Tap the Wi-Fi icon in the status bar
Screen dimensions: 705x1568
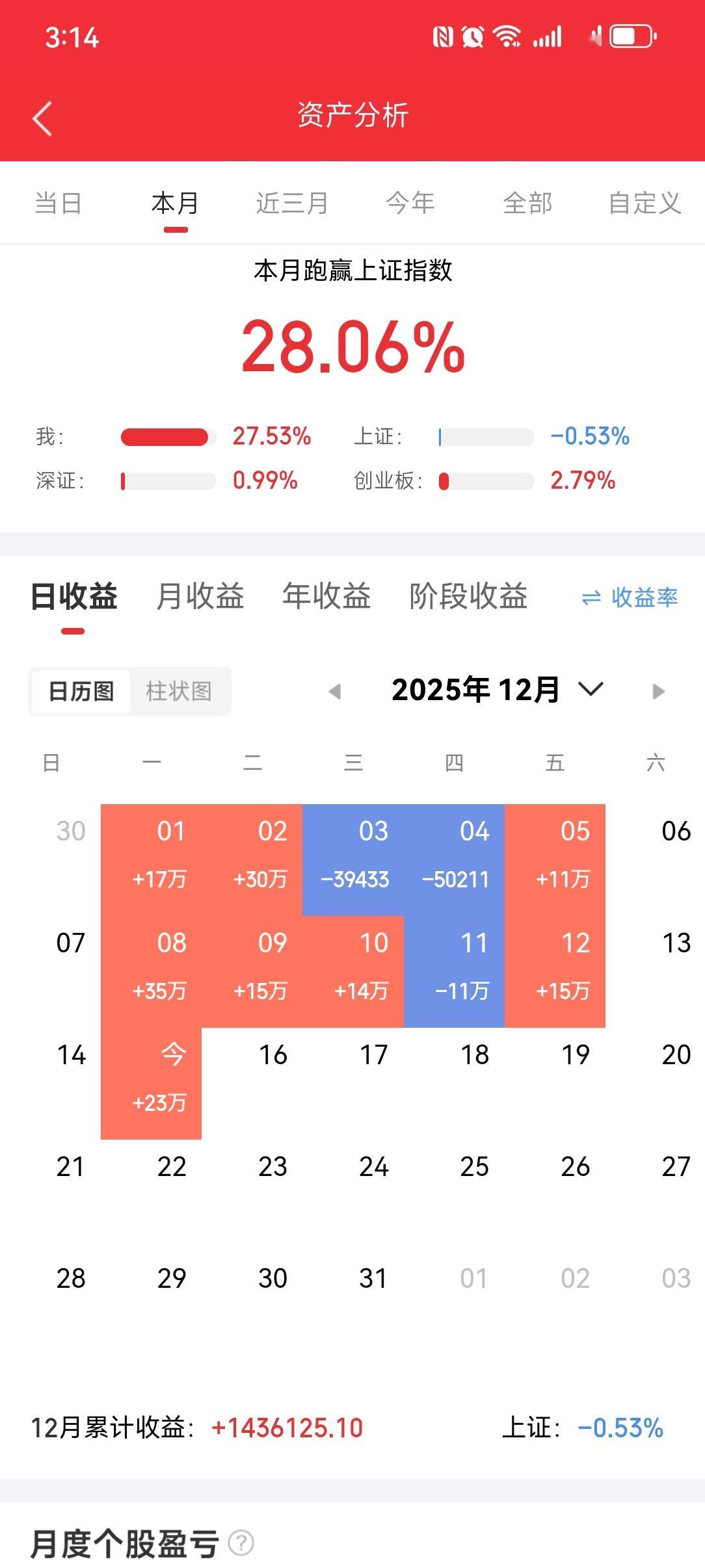pos(506,38)
